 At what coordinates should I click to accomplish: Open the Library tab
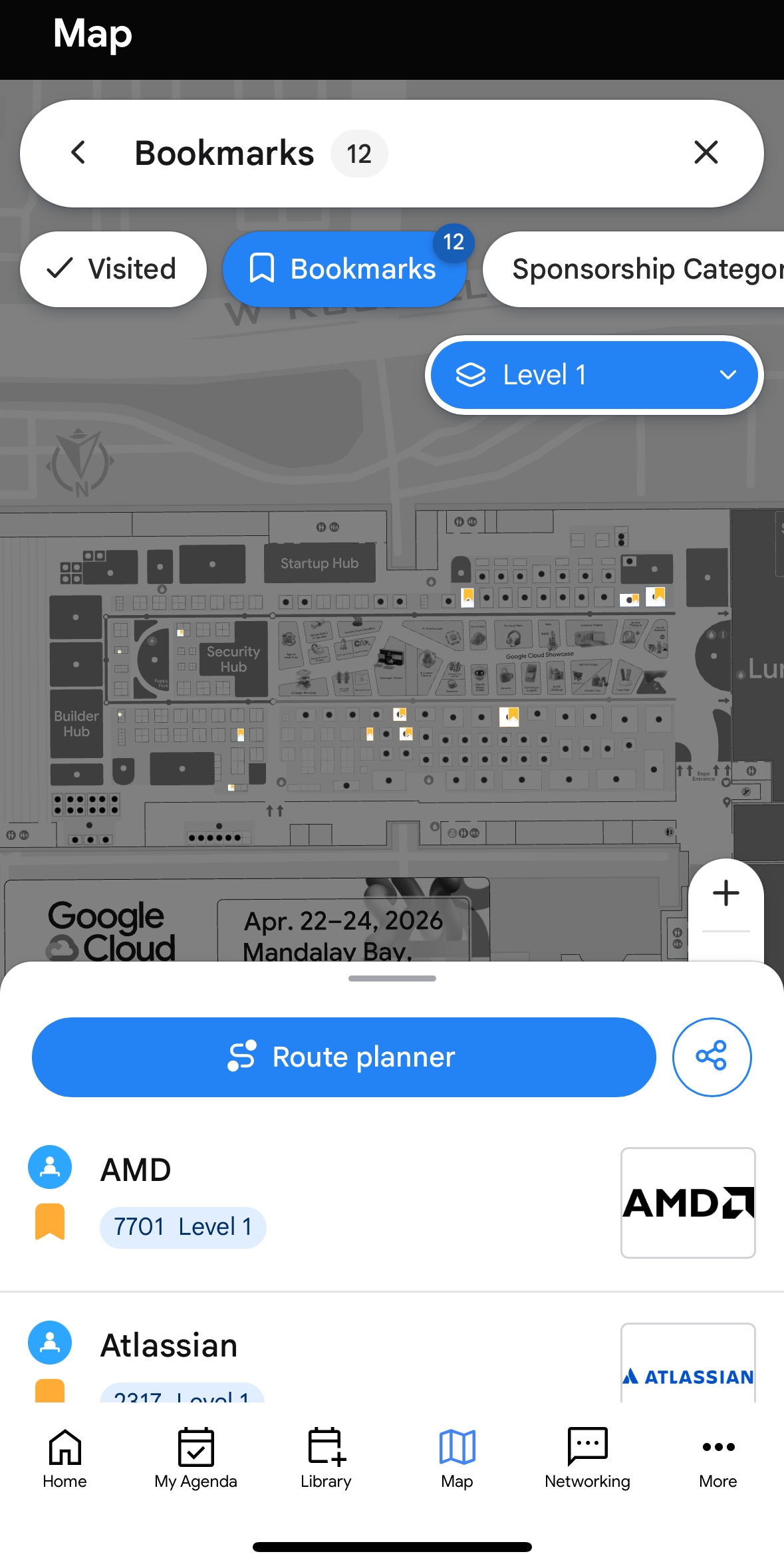326,1458
